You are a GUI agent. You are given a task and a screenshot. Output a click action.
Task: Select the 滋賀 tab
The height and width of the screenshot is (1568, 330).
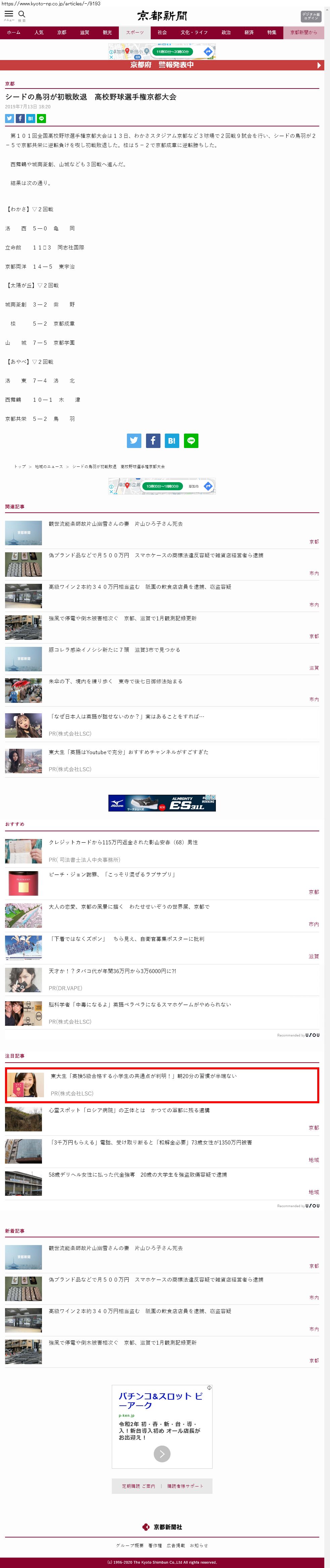84,32
